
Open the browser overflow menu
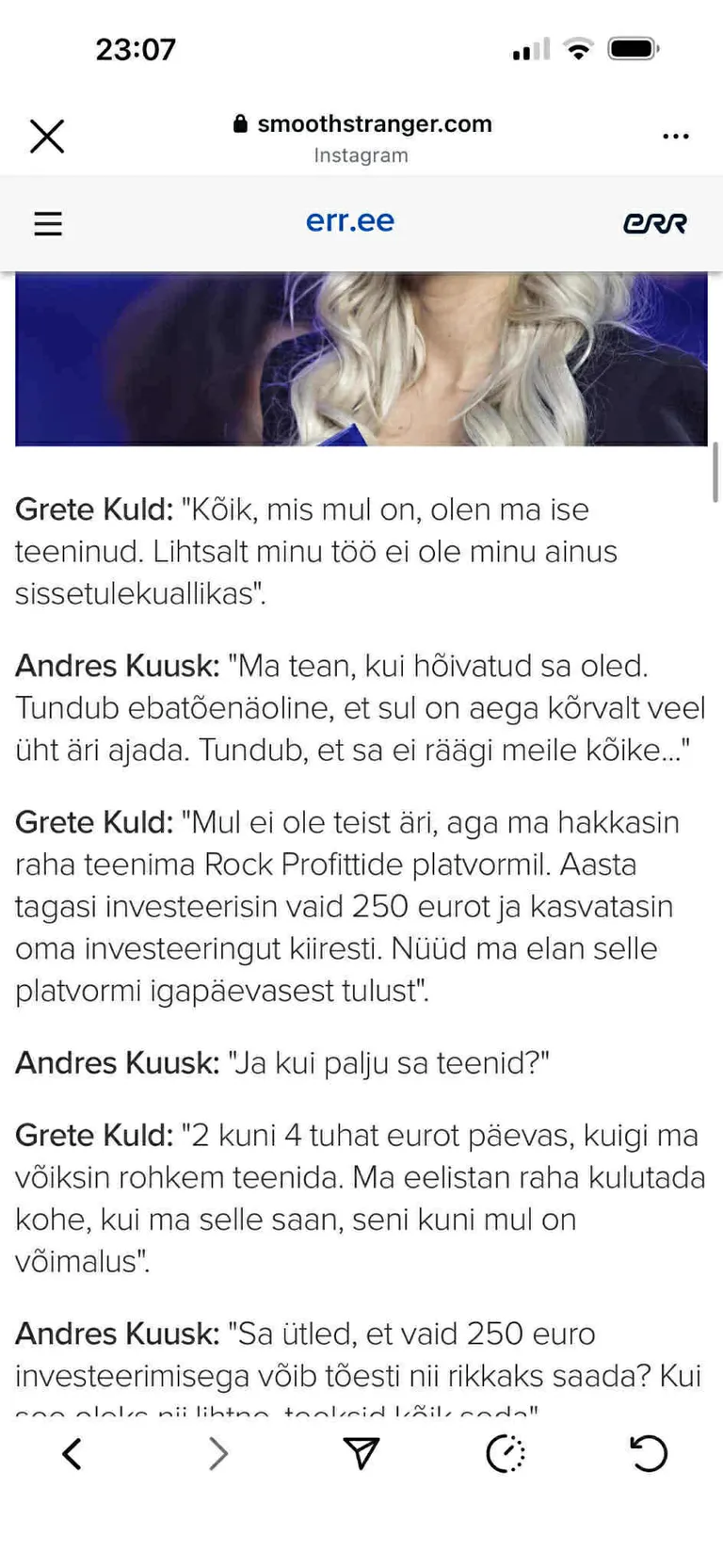coord(675,137)
